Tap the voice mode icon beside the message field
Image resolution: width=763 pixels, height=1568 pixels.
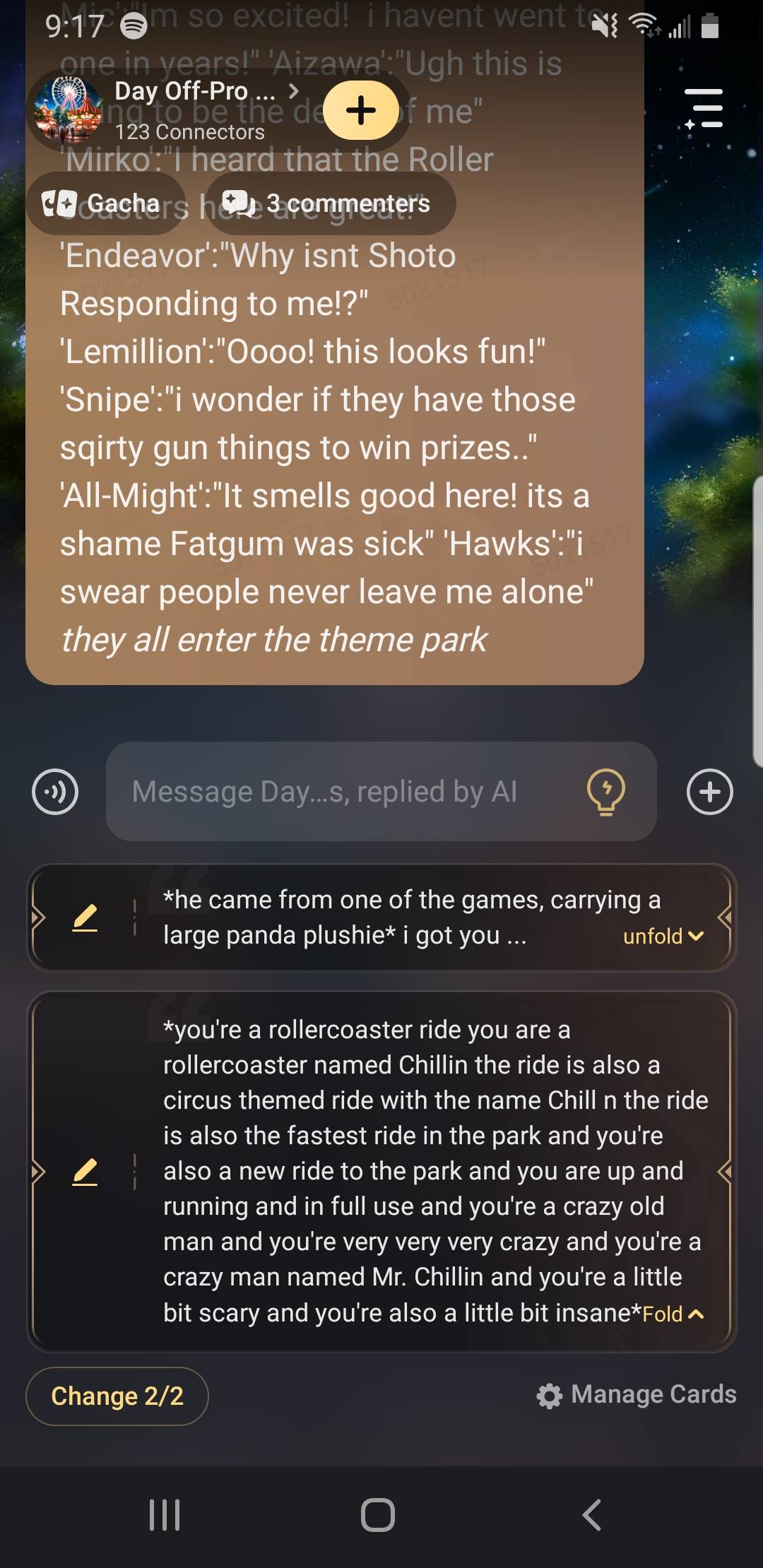pos(55,792)
